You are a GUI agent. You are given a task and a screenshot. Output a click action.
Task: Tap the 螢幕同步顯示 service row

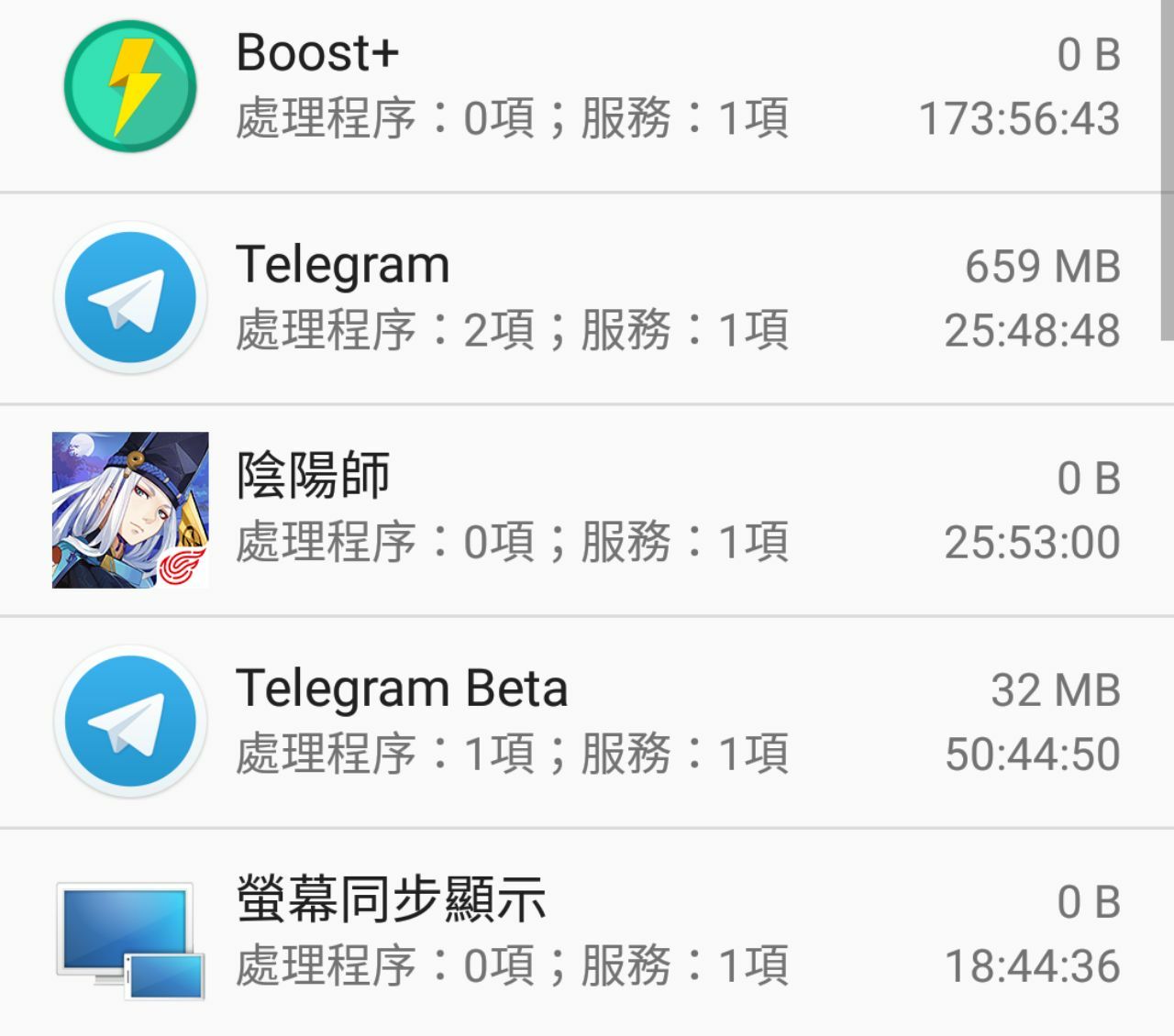(587, 933)
